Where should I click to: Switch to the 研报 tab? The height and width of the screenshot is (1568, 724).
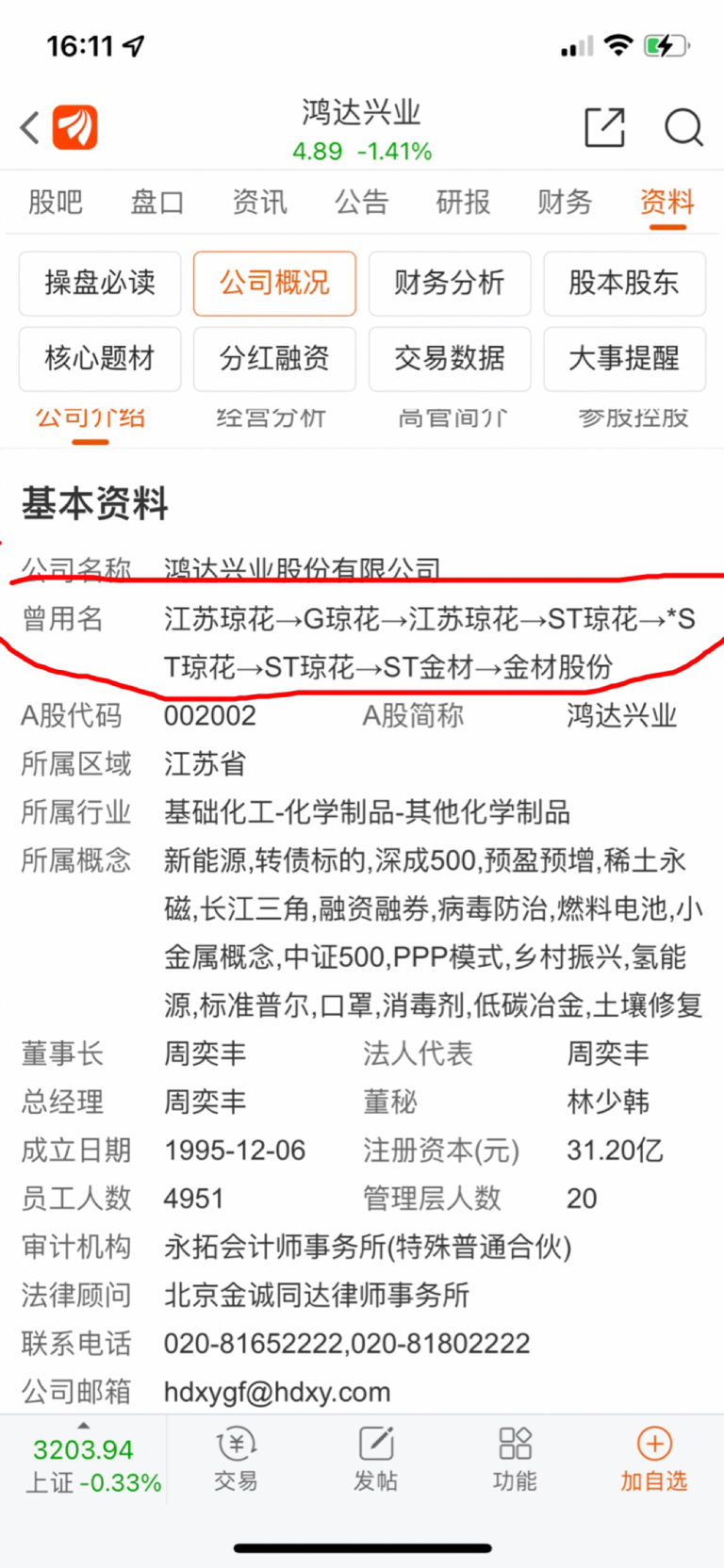point(463,202)
